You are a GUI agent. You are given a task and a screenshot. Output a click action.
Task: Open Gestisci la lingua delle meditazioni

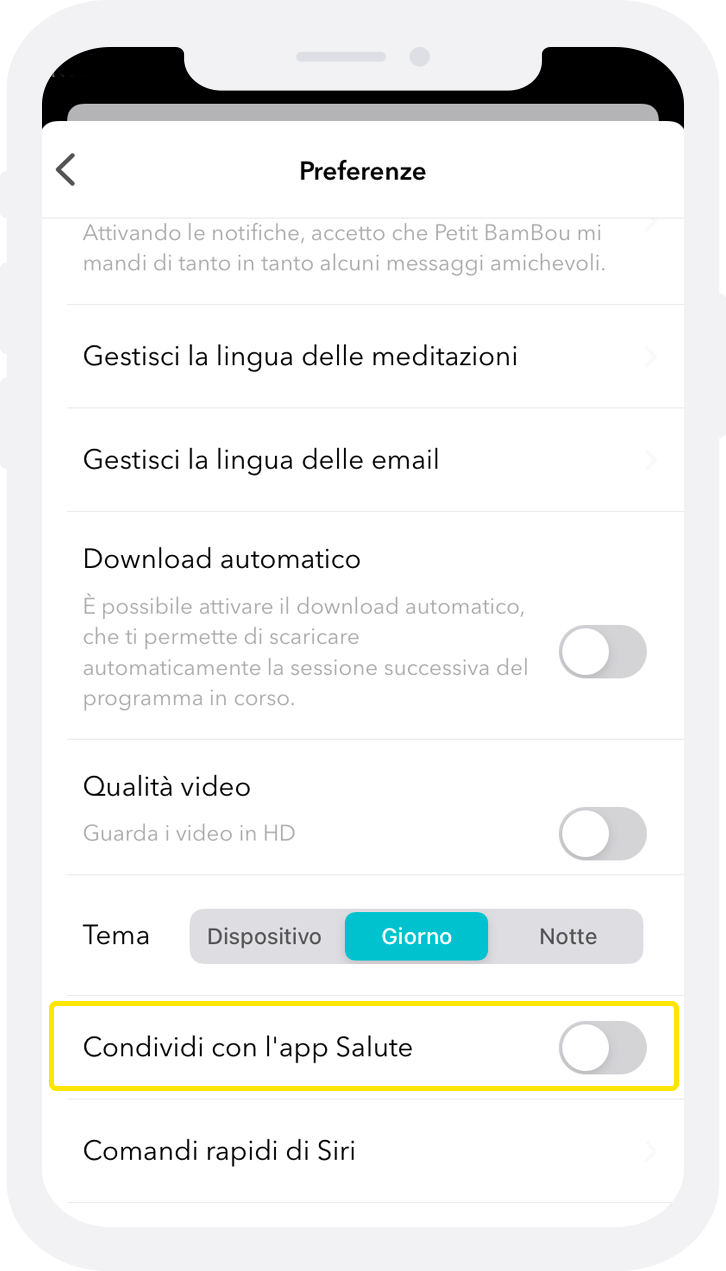coord(300,357)
